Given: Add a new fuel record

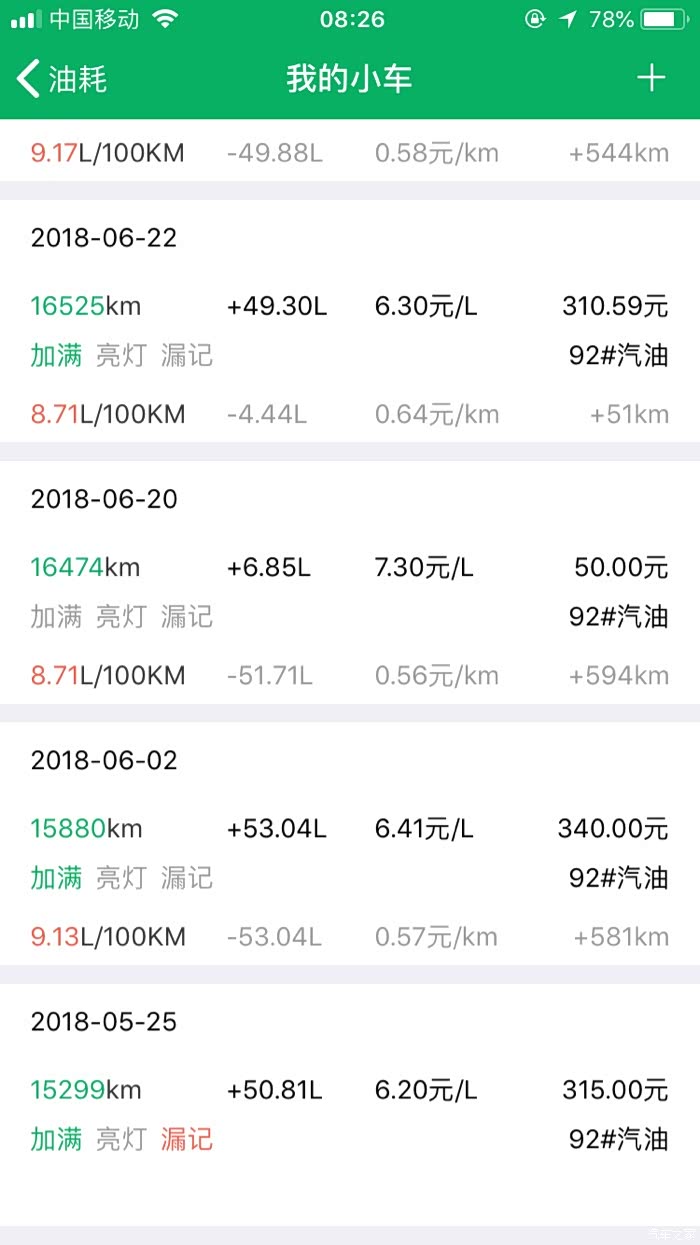Looking at the screenshot, I should [651, 78].
